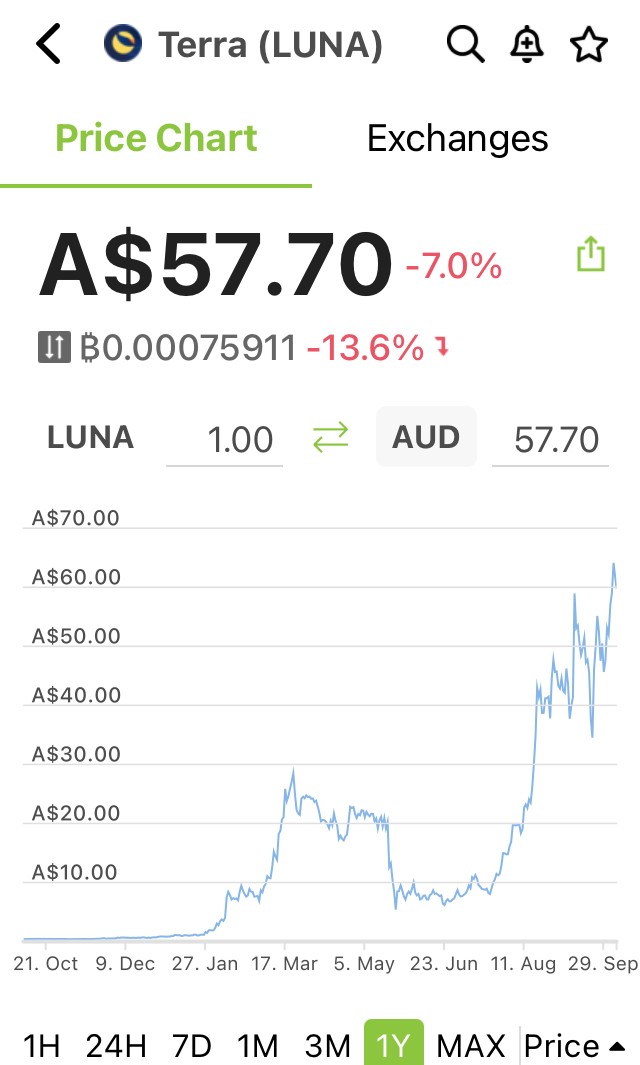640x1065 pixels.
Task: Open the Price chart type dropdown
Action: click(x=574, y=1045)
